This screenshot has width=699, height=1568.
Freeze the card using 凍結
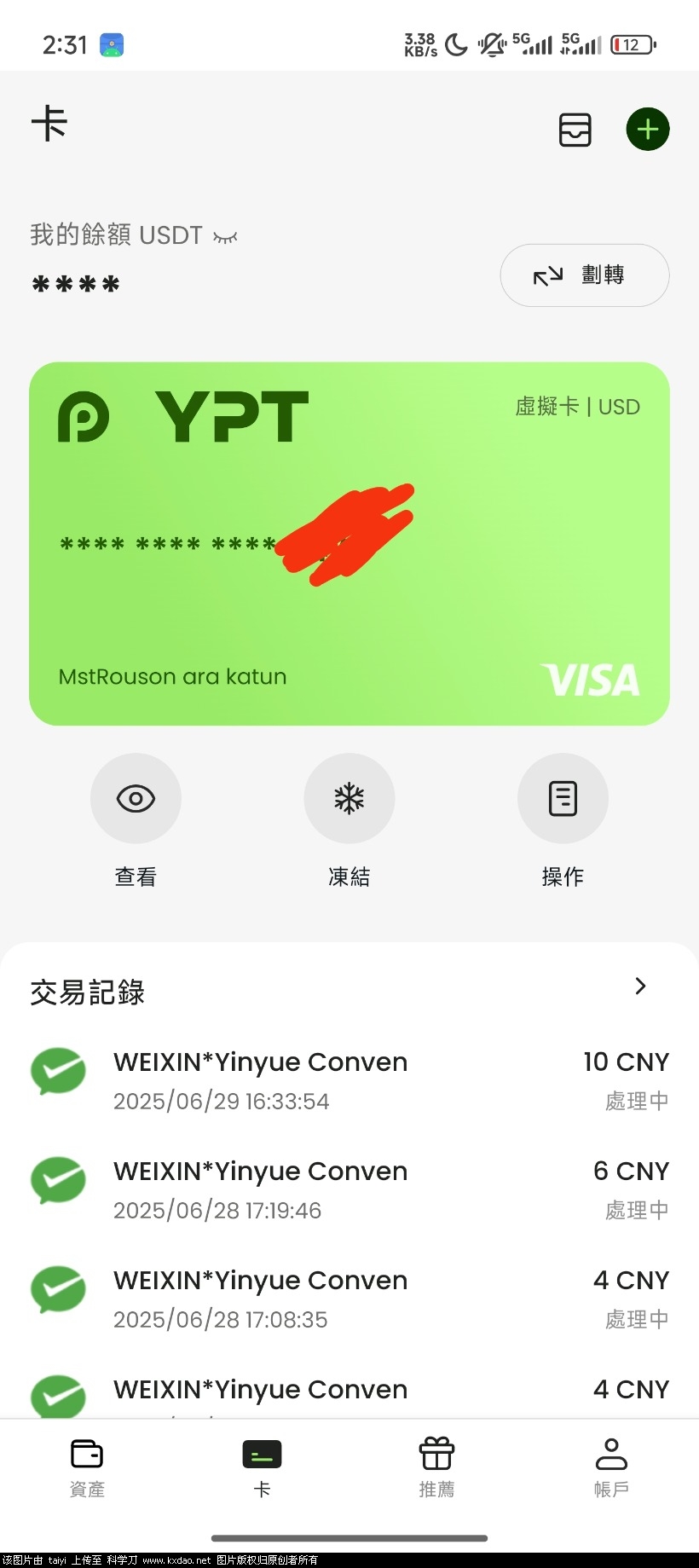[x=349, y=799]
